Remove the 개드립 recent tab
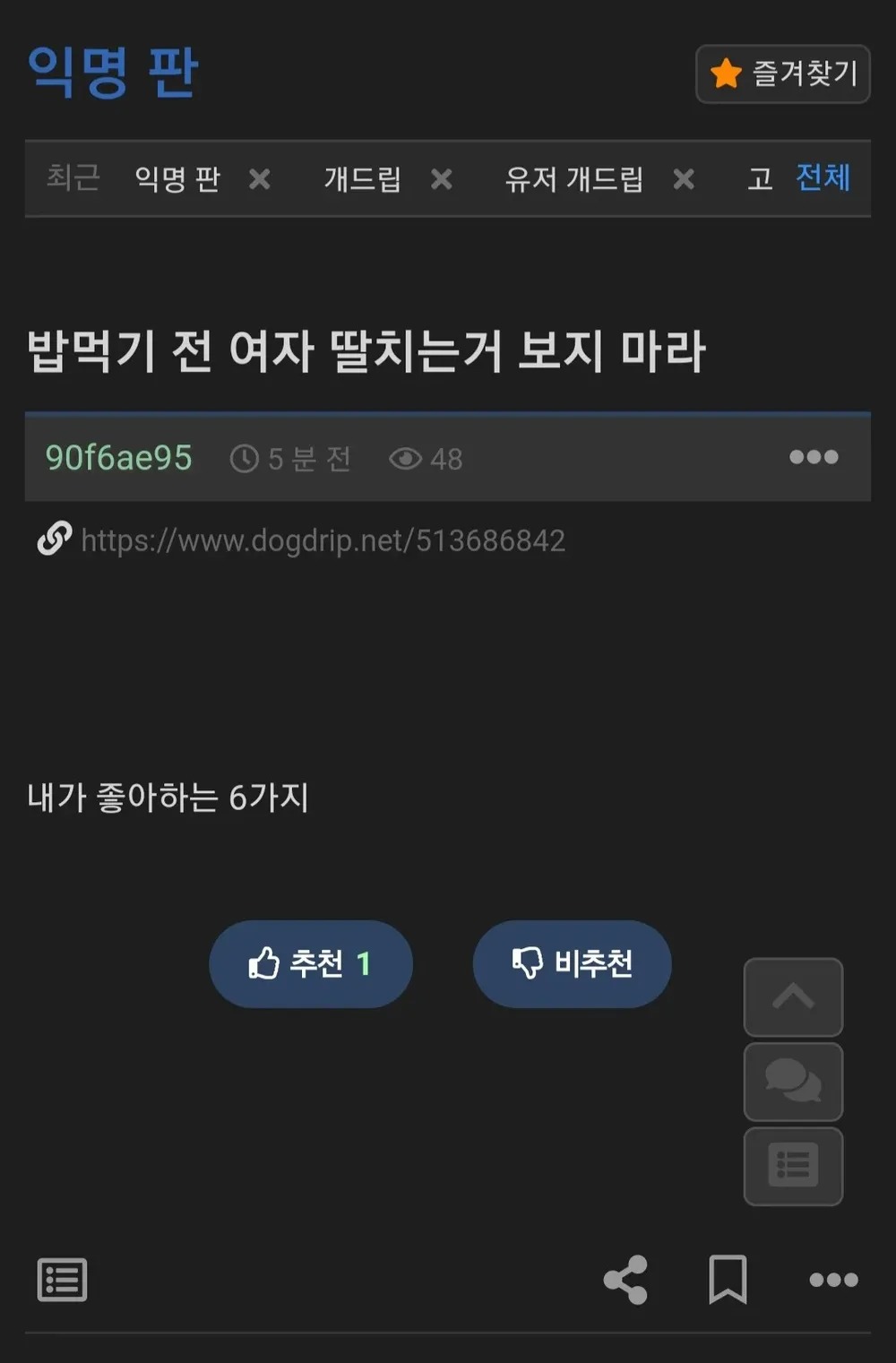896x1363 pixels. 441,179
